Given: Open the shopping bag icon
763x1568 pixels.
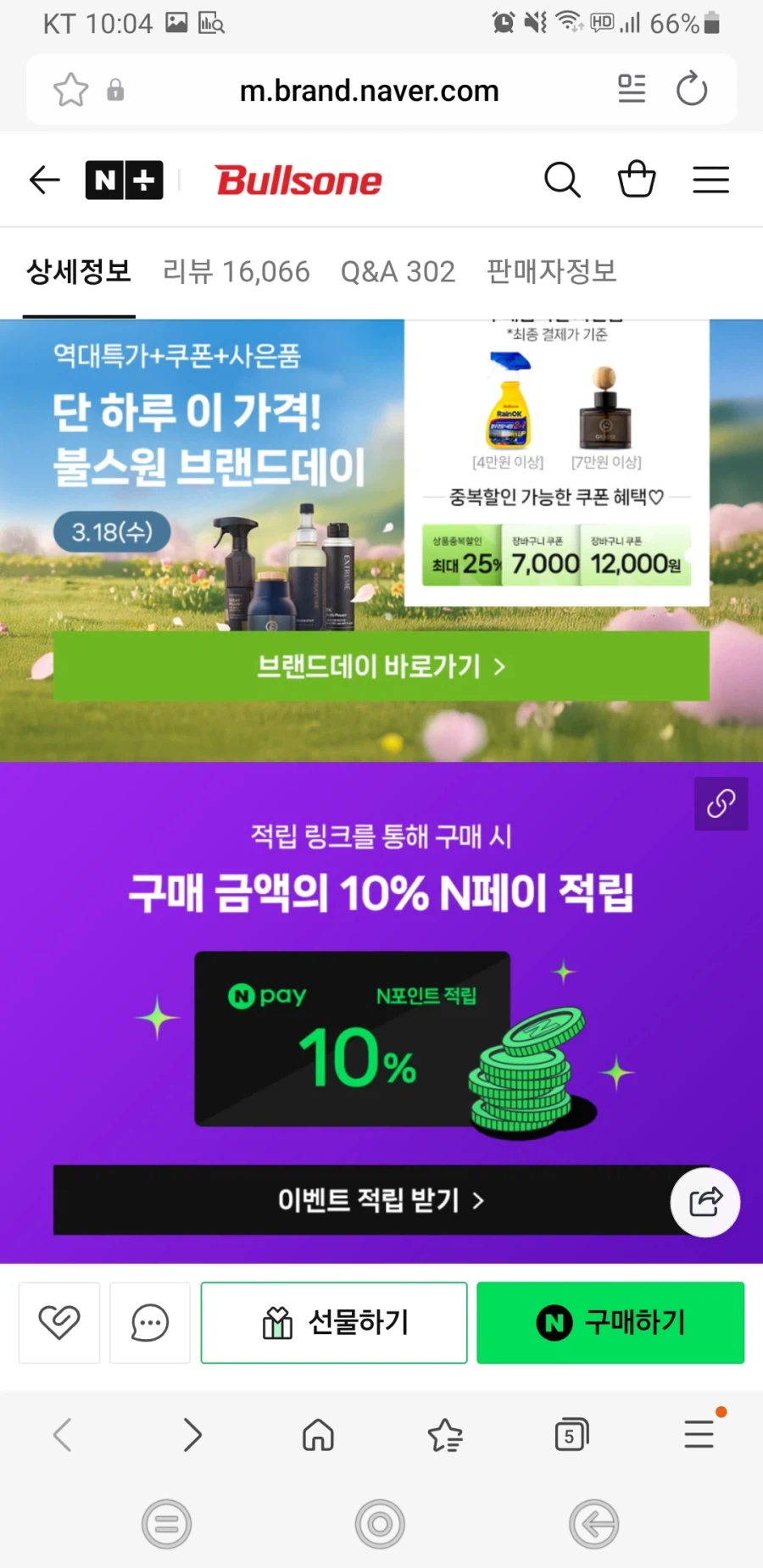Looking at the screenshot, I should [x=638, y=180].
